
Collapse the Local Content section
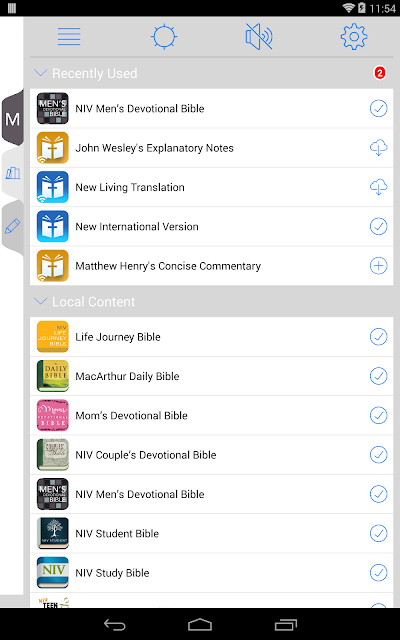point(40,301)
